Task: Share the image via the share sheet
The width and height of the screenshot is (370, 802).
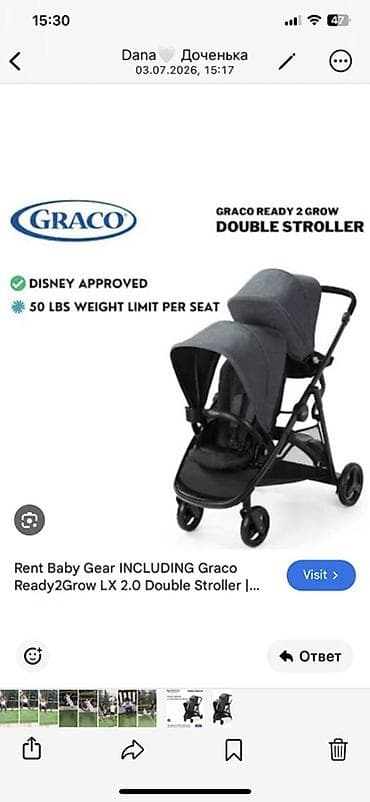Action: [31, 750]
